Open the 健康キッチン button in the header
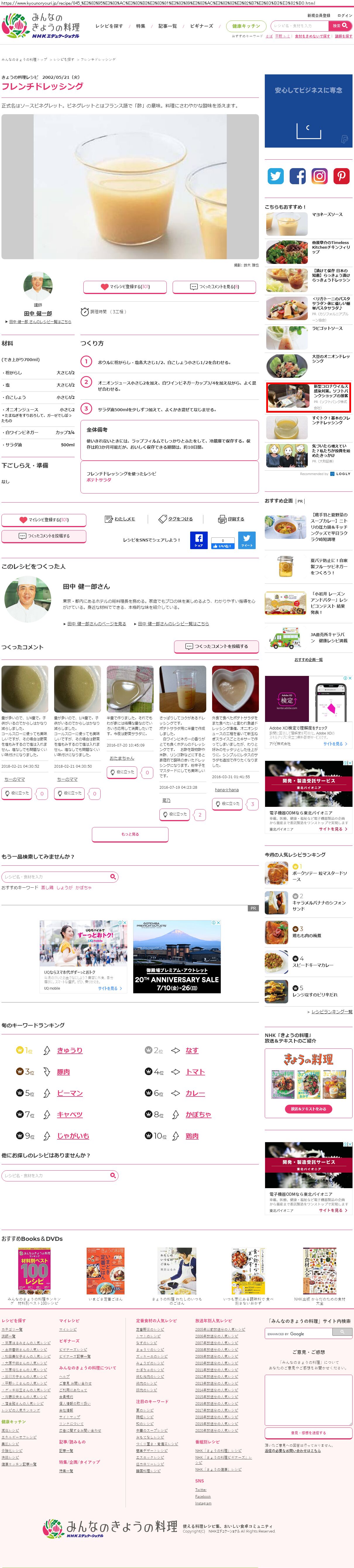Screen dimensions: 354x1568 [x=246, y=26]
